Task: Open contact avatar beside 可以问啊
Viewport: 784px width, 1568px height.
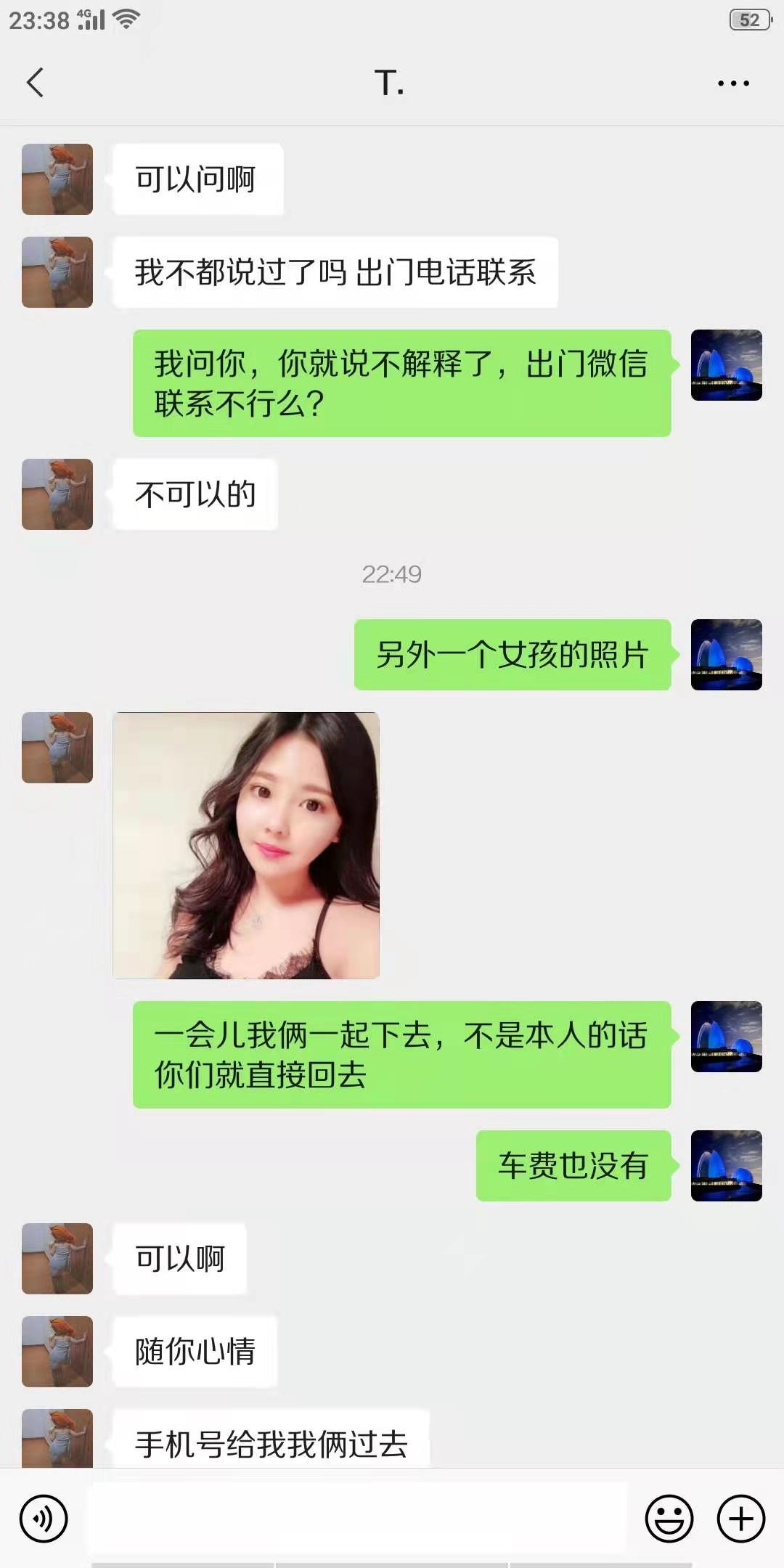Action: pos(57,179)
